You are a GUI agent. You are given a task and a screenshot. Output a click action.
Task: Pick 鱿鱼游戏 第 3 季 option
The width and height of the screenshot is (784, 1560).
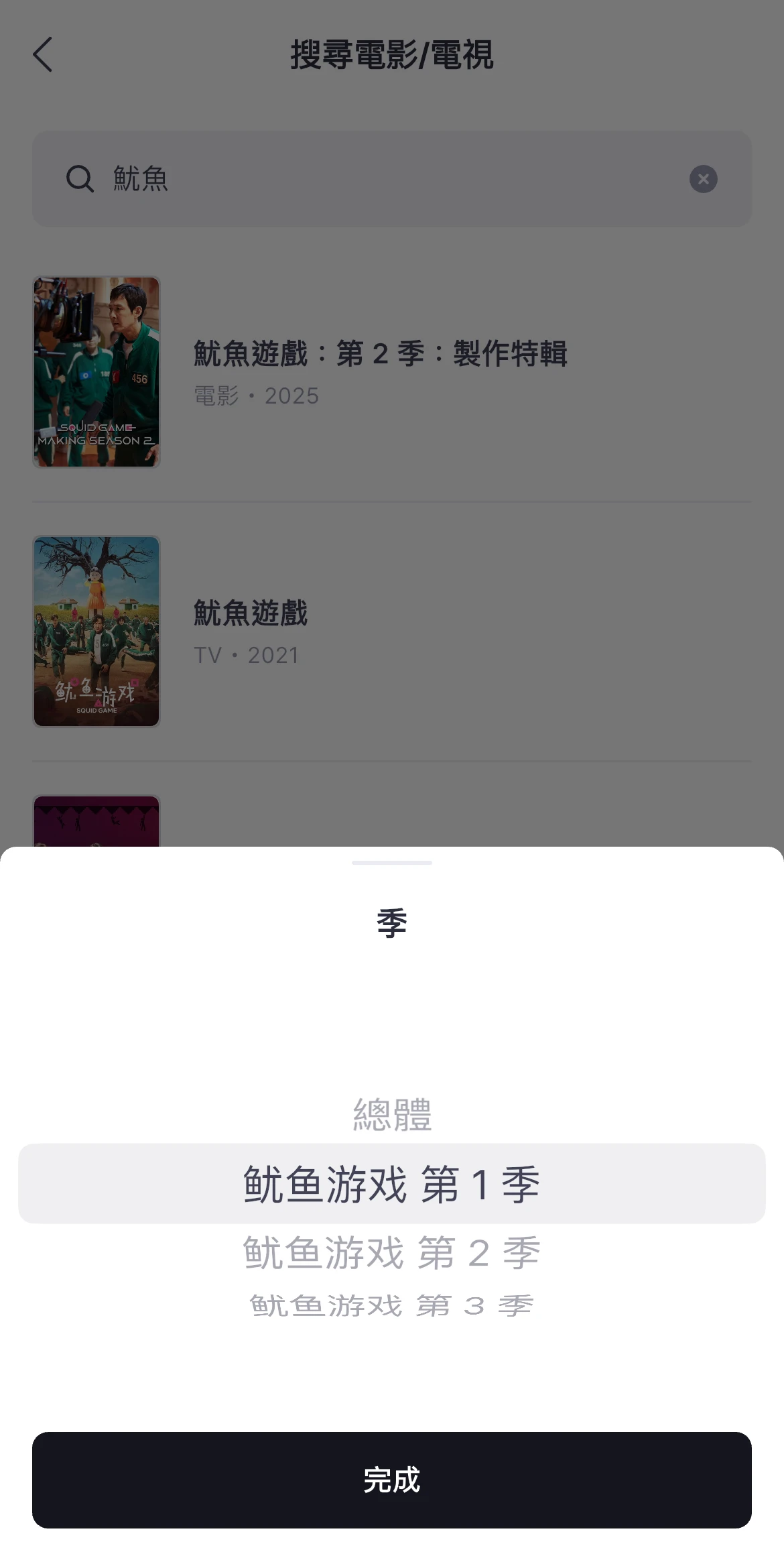tap(392, 1306)
